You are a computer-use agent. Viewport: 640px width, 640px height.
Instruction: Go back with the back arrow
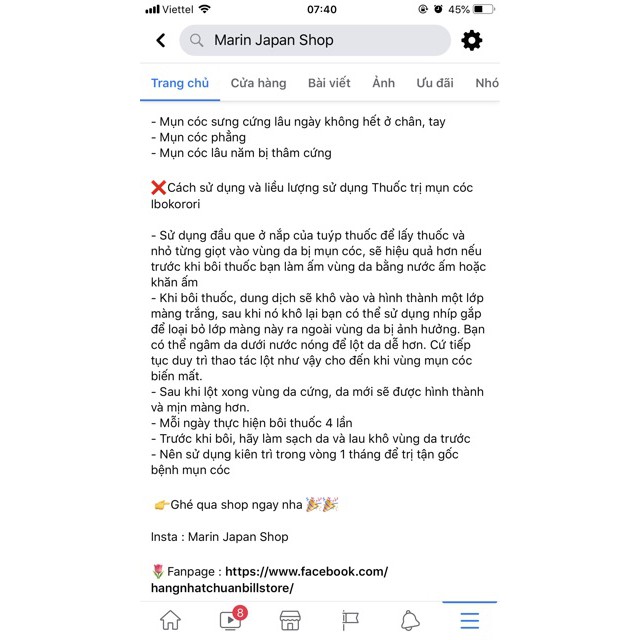tap(161, 40)
